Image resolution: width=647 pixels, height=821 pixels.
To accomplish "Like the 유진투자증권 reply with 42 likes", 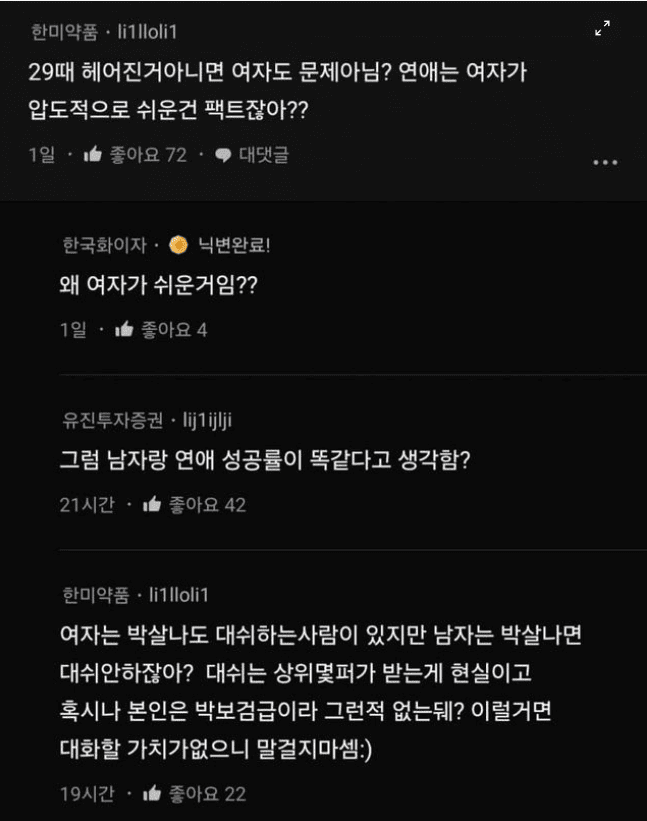I will pyautogui.click(x=152, y=505).
